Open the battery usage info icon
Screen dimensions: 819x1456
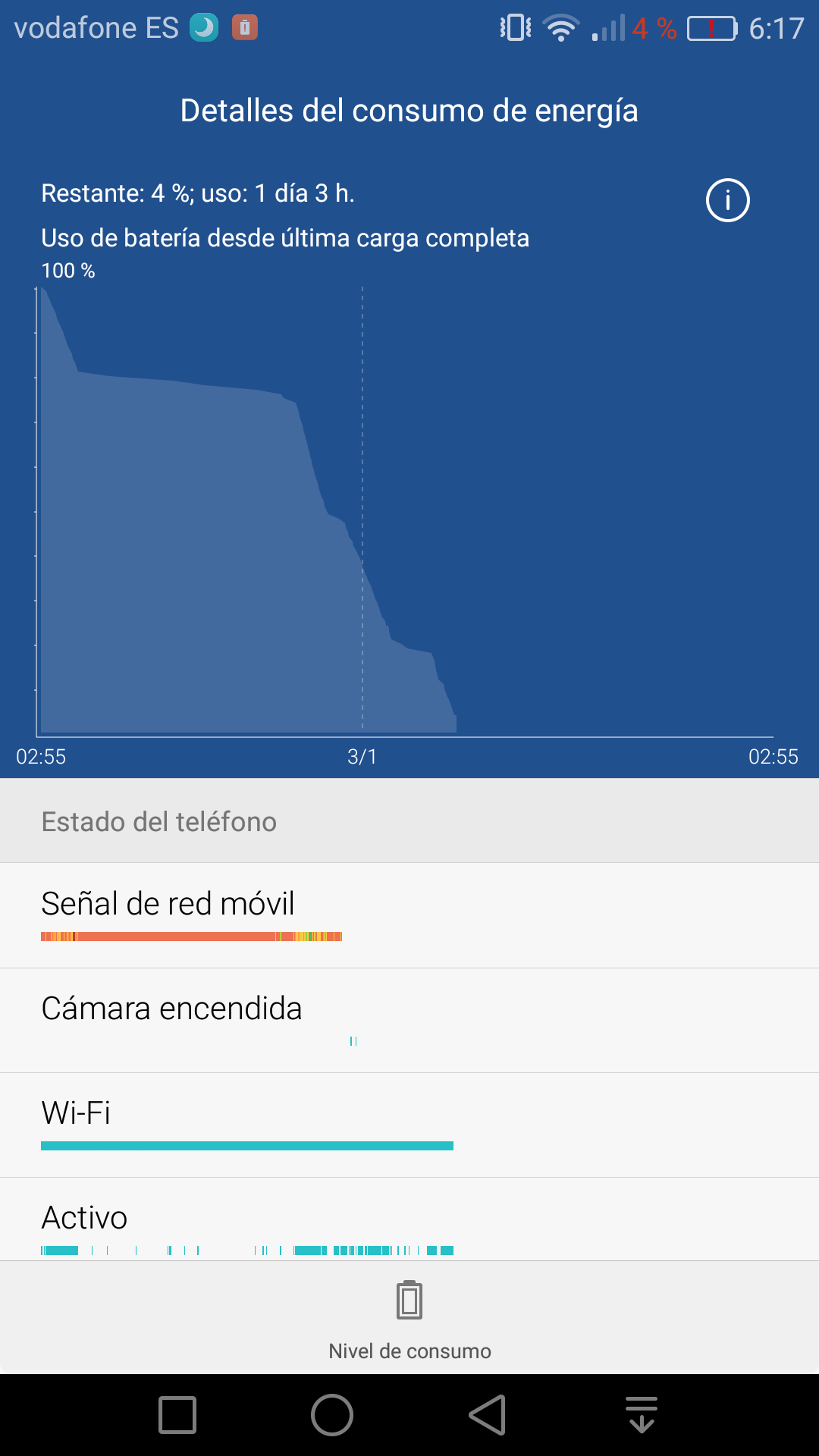727,201
